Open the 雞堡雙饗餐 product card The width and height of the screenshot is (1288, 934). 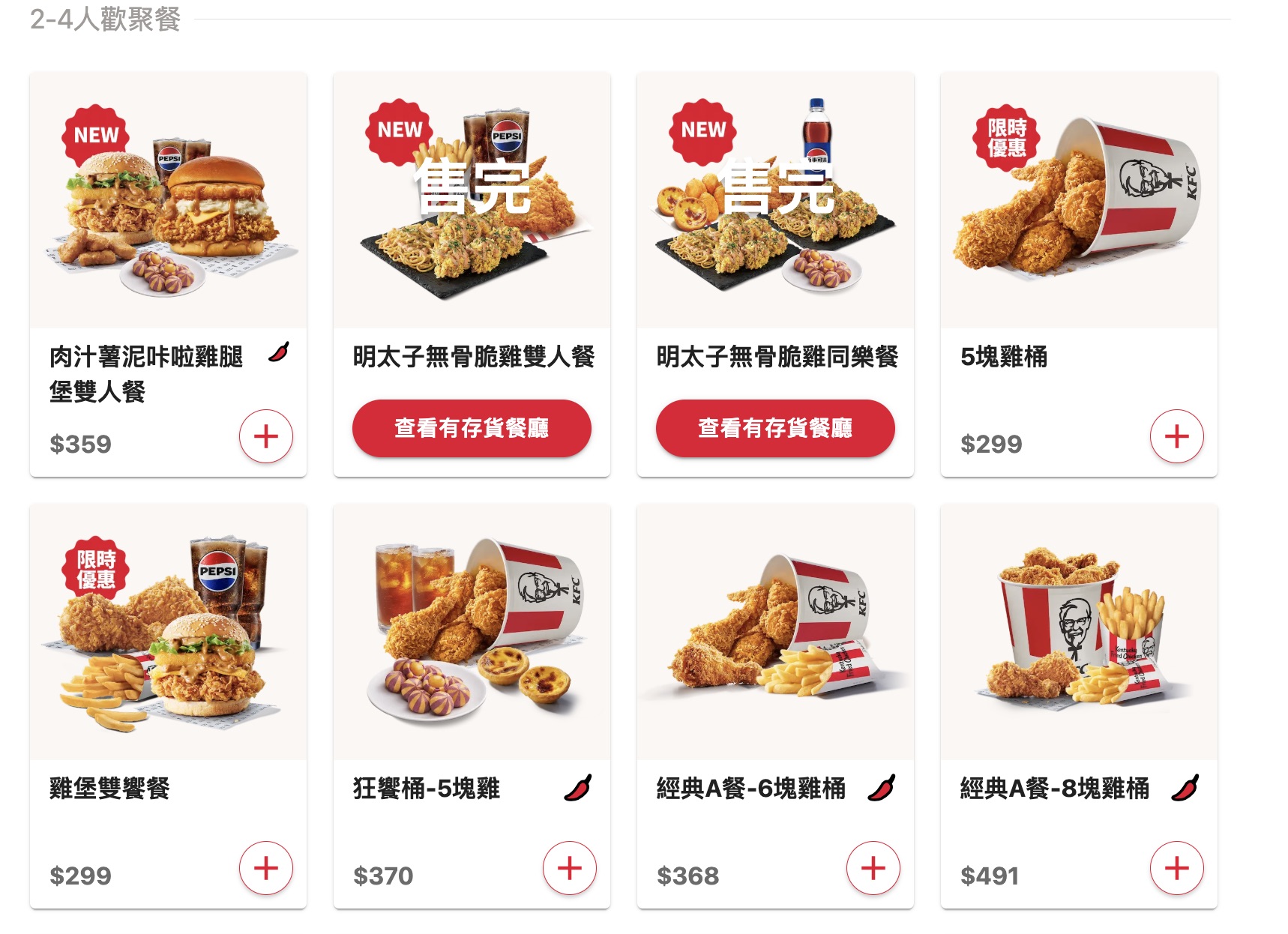tap(168, 633)
